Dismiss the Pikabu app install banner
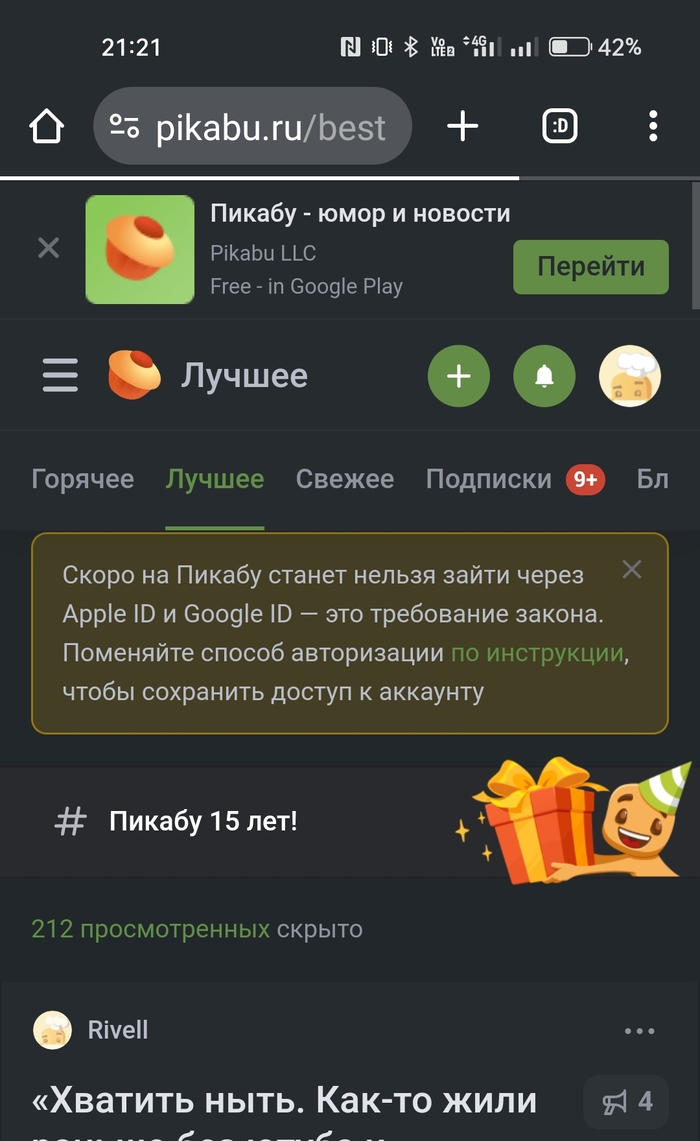The image size is (700, 1141). tap(48, 248)
